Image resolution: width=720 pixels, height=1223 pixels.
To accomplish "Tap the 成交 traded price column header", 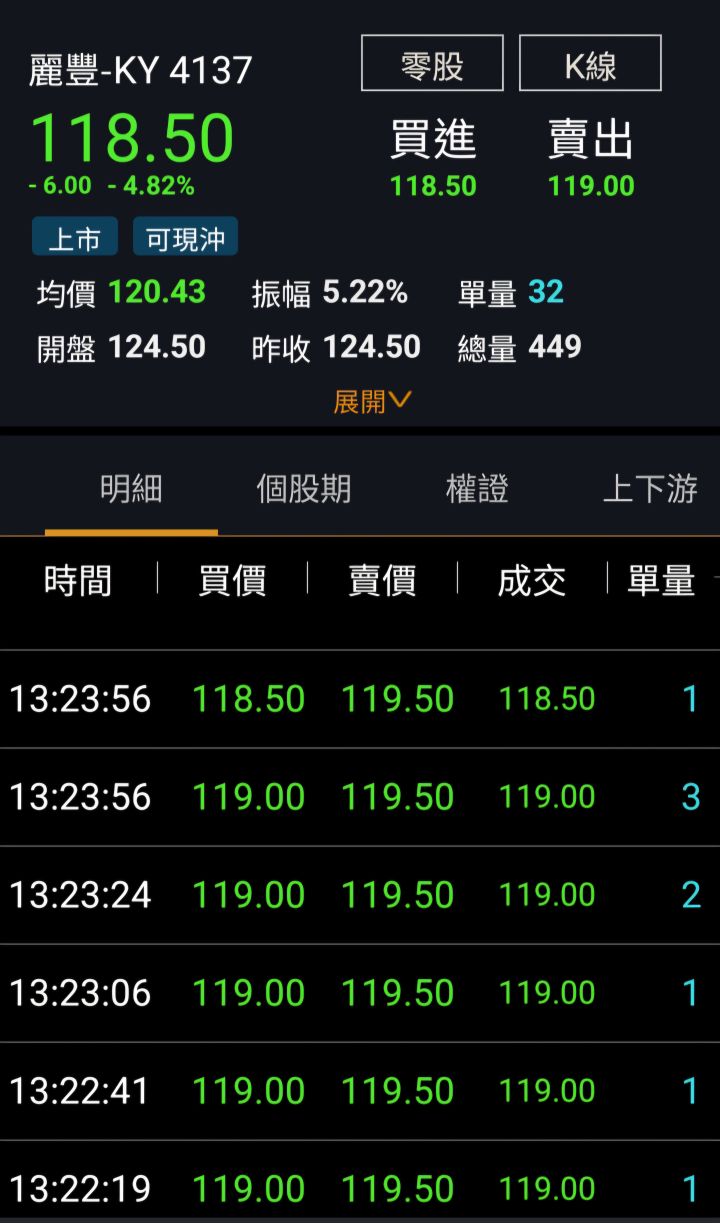I will 529,581.
